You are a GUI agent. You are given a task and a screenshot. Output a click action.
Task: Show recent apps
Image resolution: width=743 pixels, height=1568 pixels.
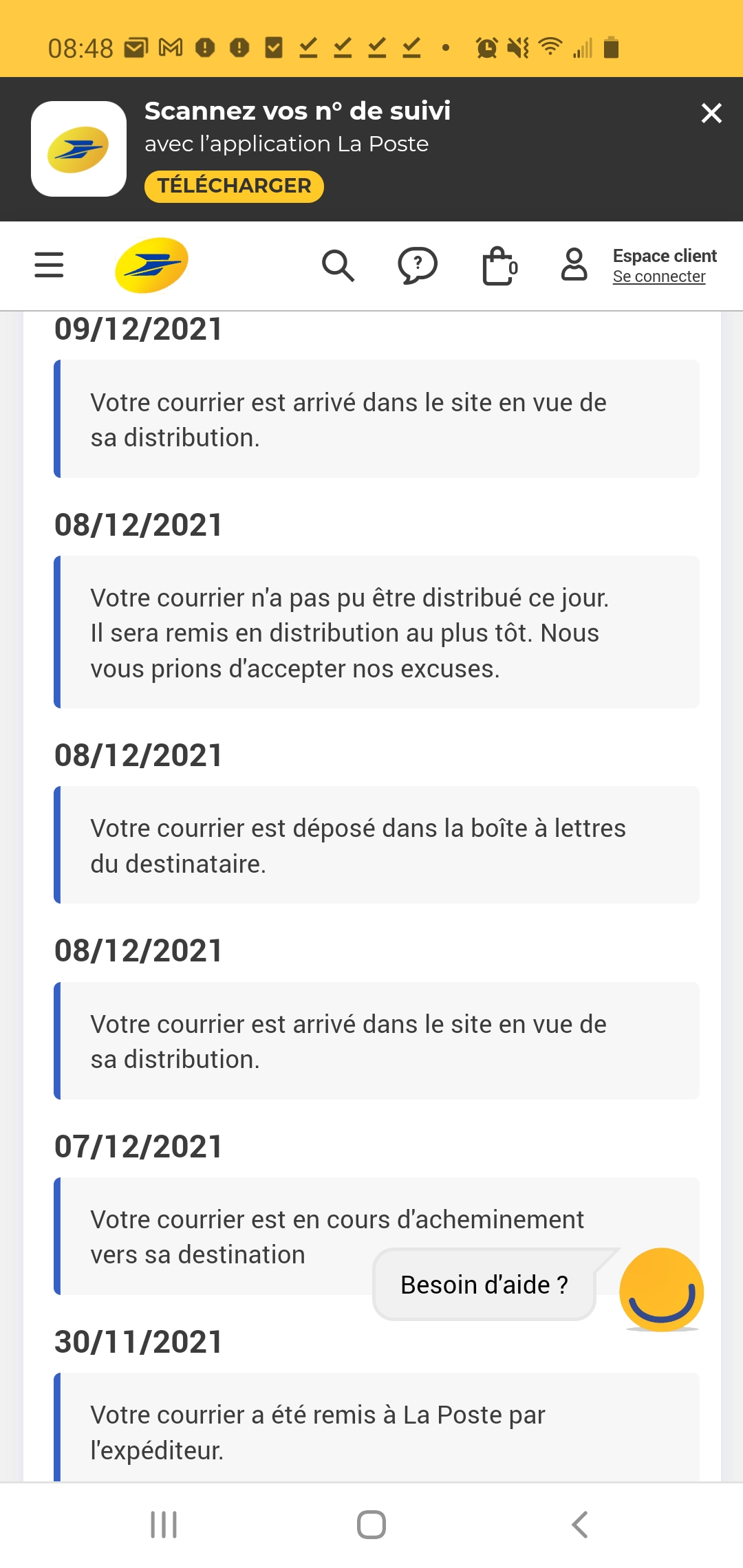point(164,1525)
